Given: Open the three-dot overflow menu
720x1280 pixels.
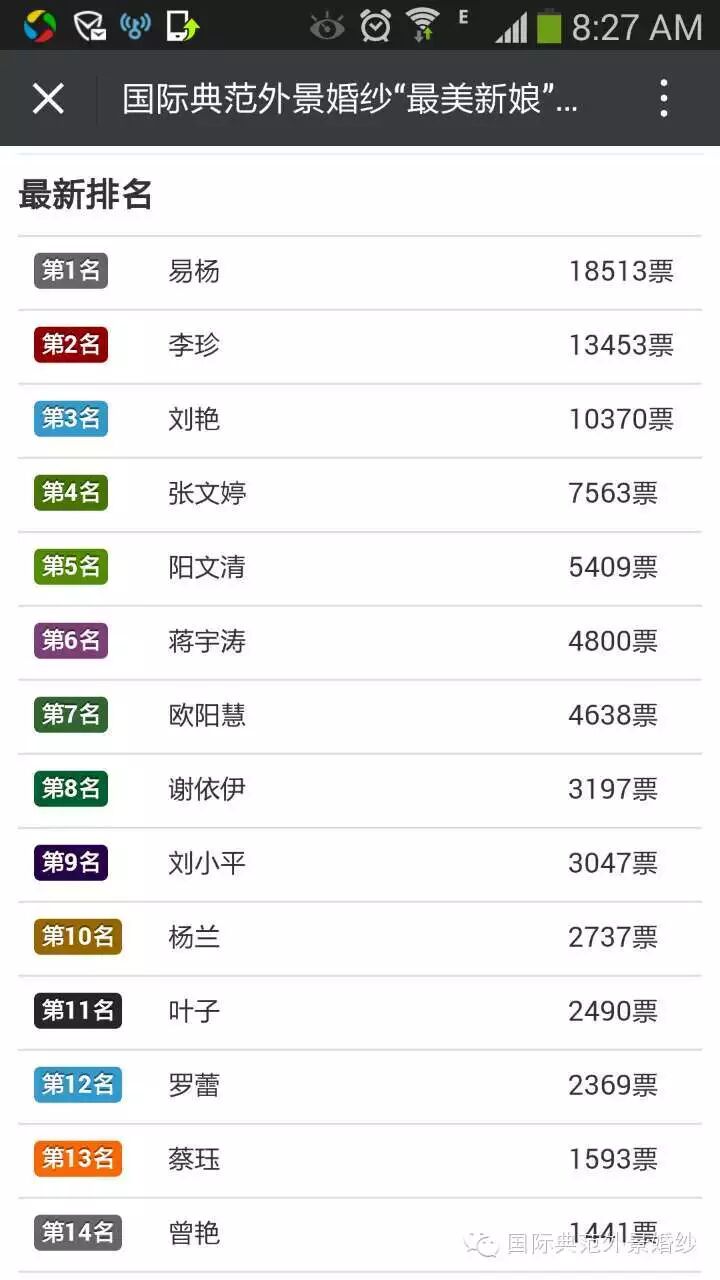Looking at the screenshot, I should (x=663, y=98).
